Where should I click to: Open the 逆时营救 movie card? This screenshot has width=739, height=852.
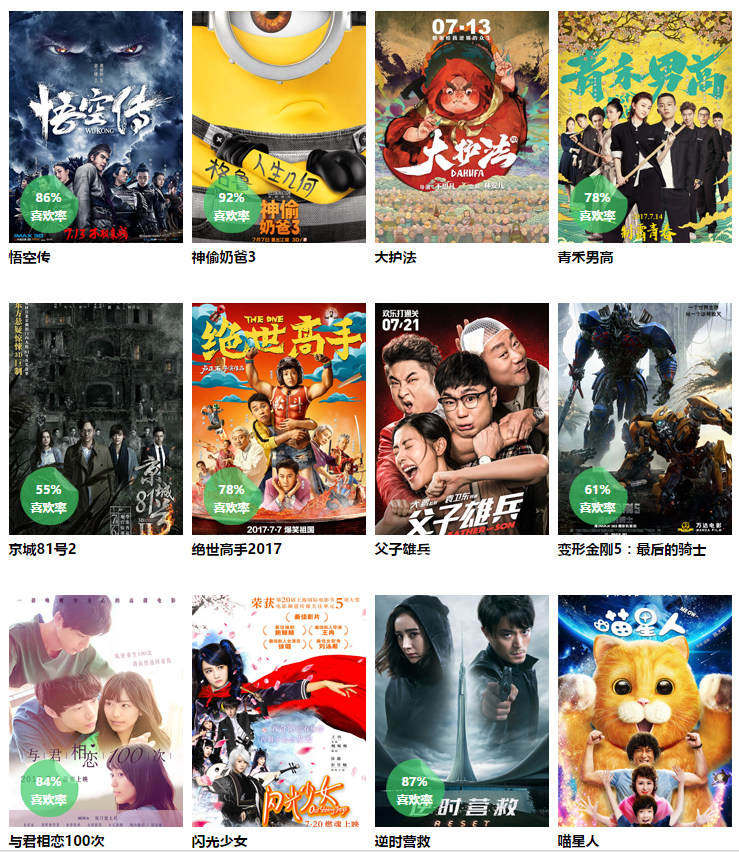pos(462,710)
